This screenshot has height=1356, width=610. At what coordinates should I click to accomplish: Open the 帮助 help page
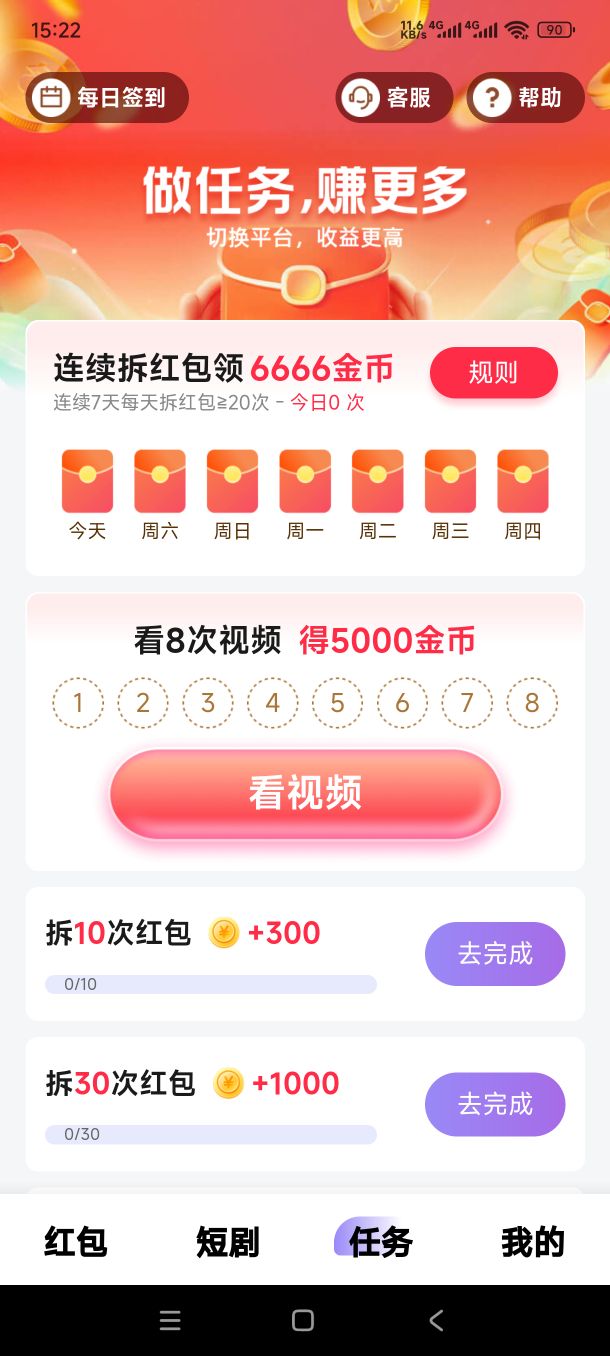(x=524, y=97)
